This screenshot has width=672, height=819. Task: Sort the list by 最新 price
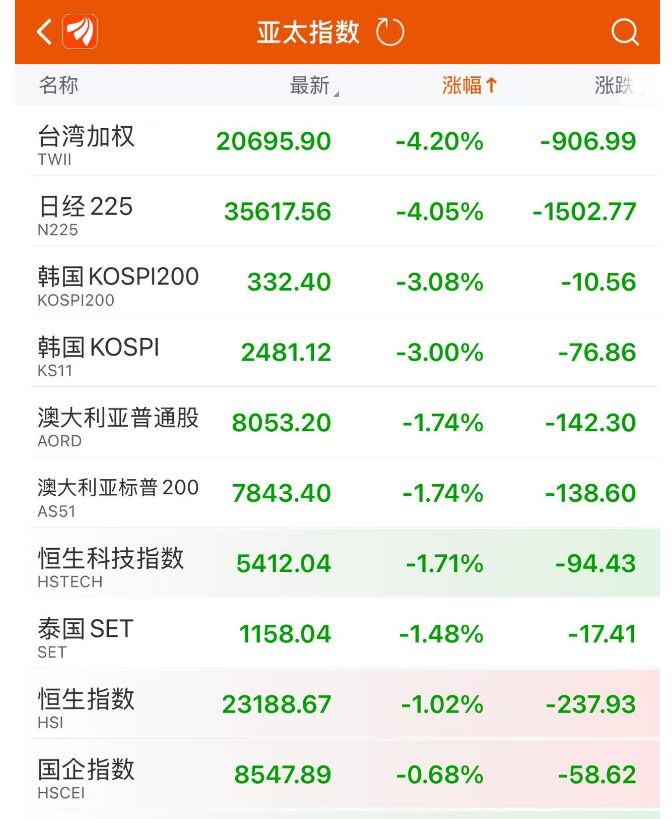coord(310,86)
